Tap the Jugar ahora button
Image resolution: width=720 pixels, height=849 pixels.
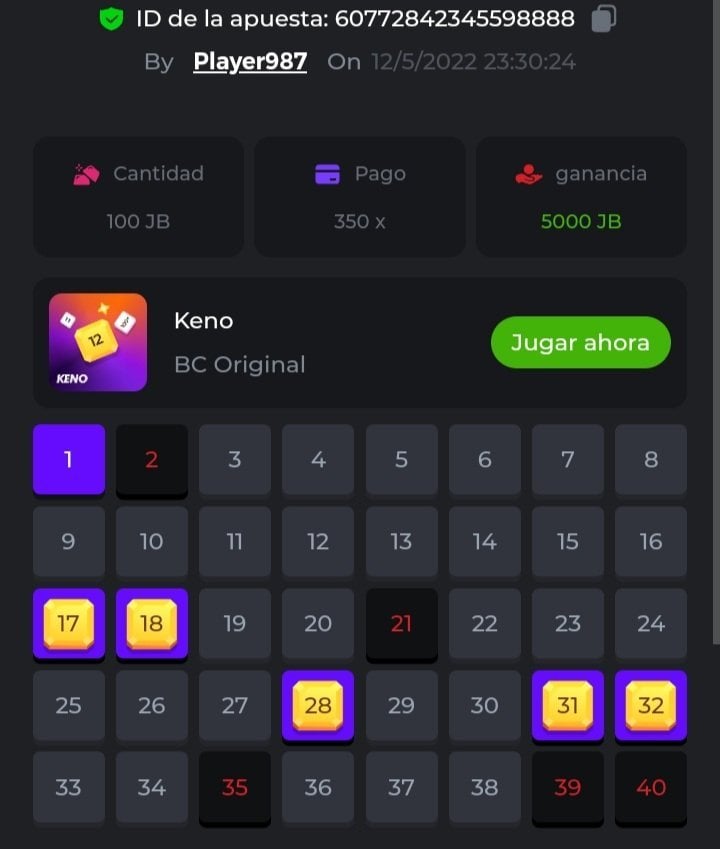pos(580,342)
